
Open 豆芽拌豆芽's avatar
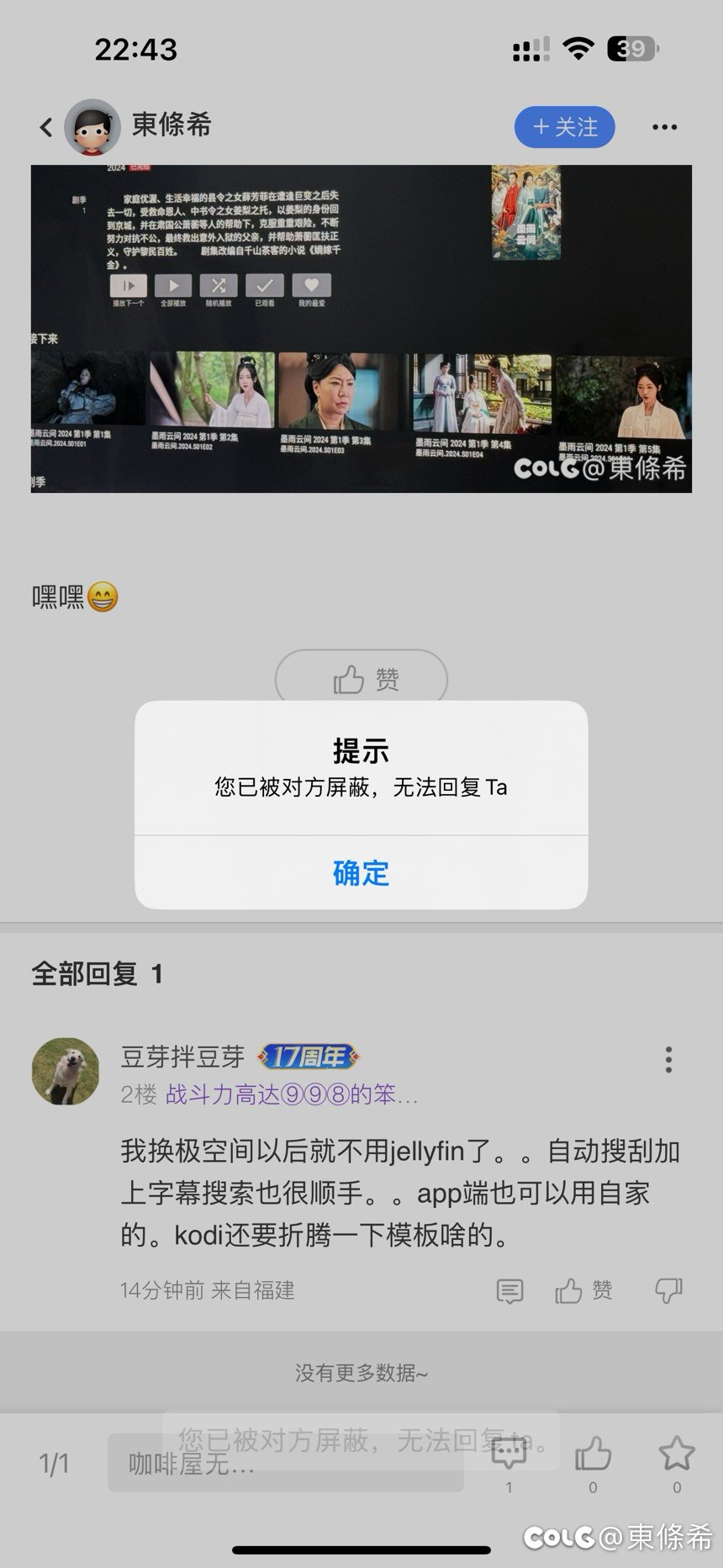pyautogui.click(x=66, y=1071)
